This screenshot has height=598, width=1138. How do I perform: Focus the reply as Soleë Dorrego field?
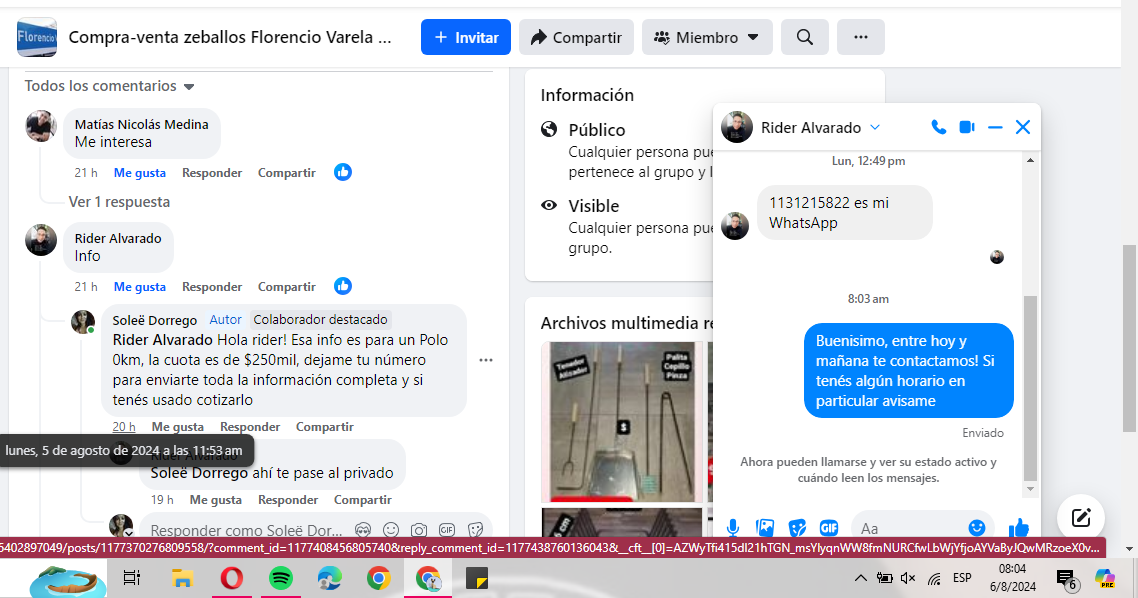[245, 530]
